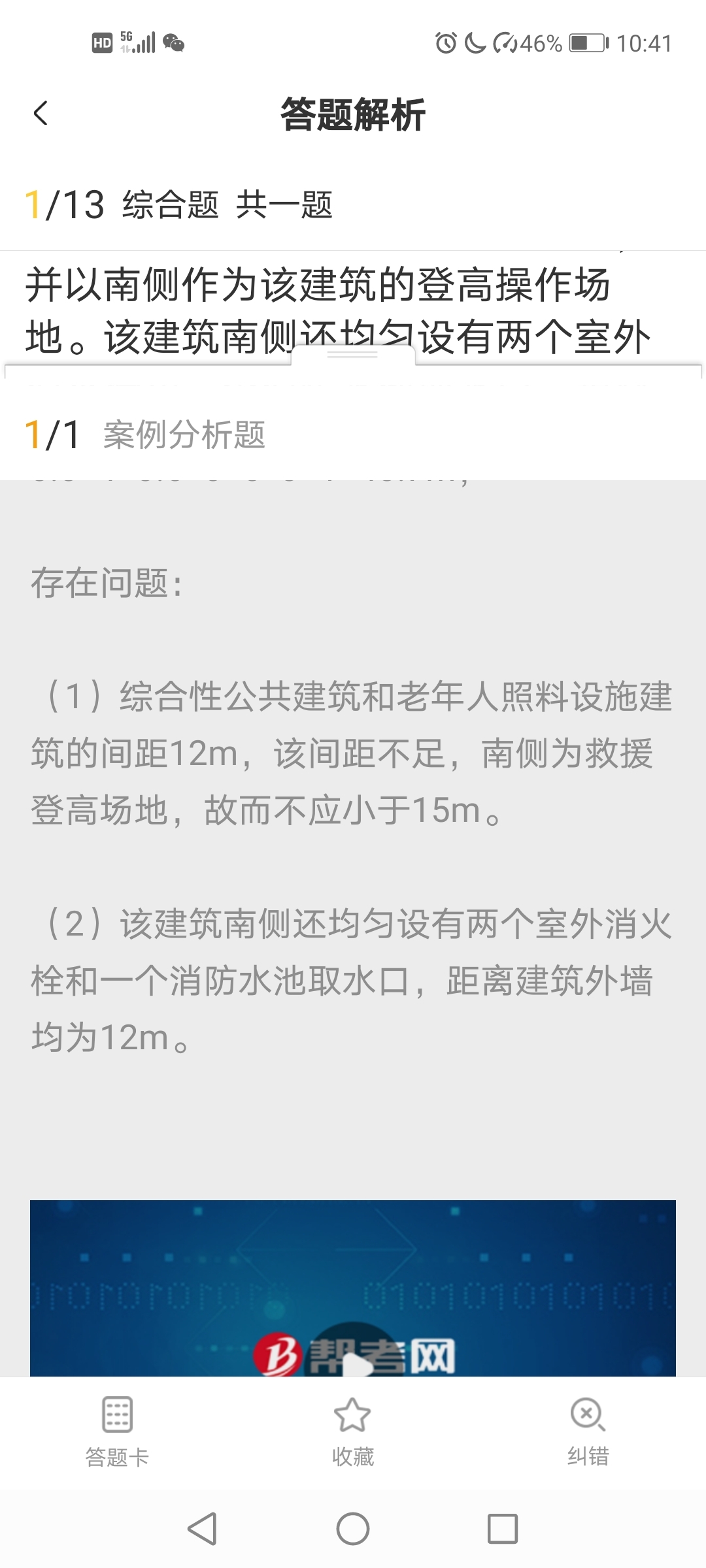Open recent apps with the square button

tap(502, 1529)
